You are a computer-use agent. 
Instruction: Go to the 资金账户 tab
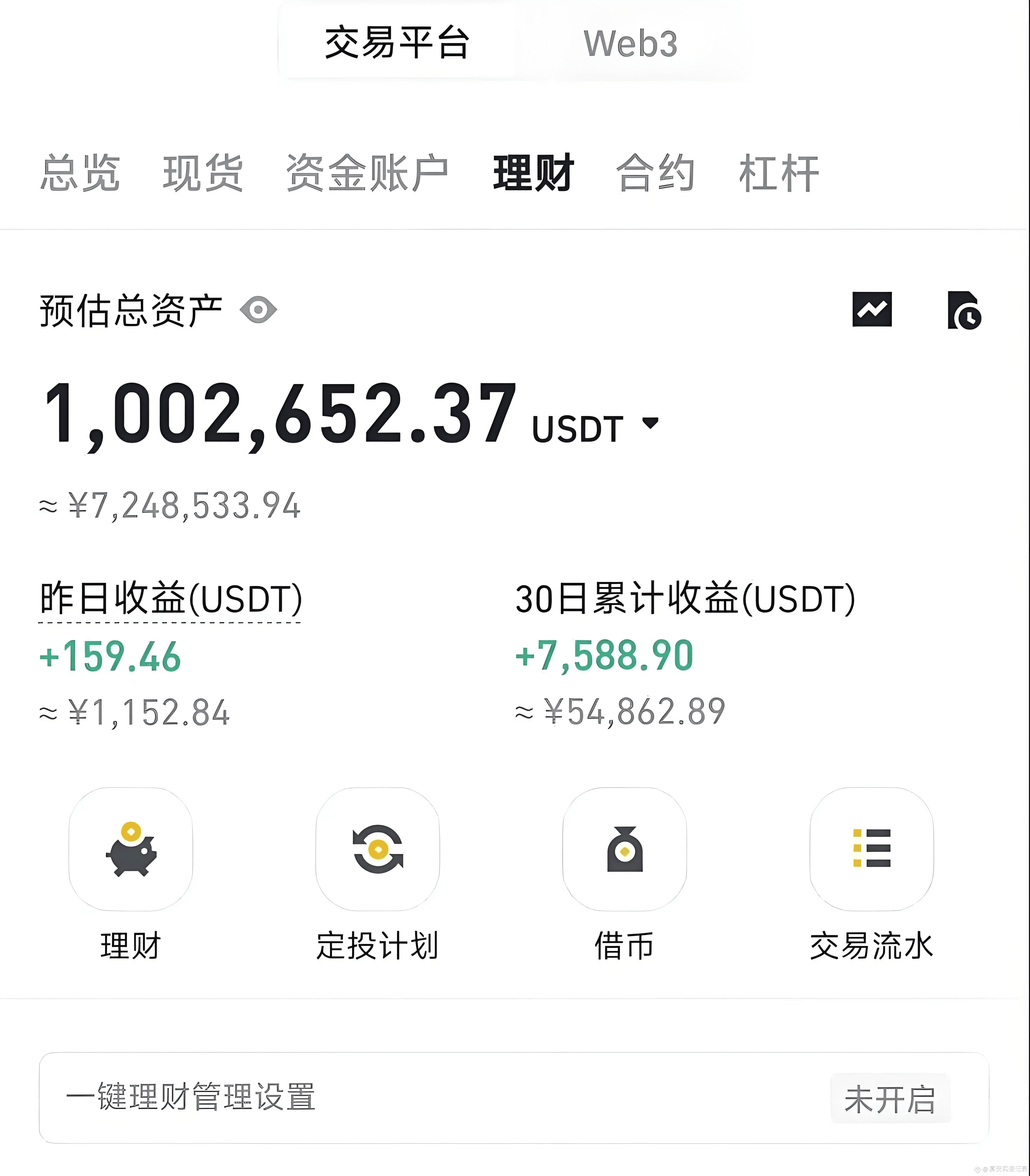367,172
